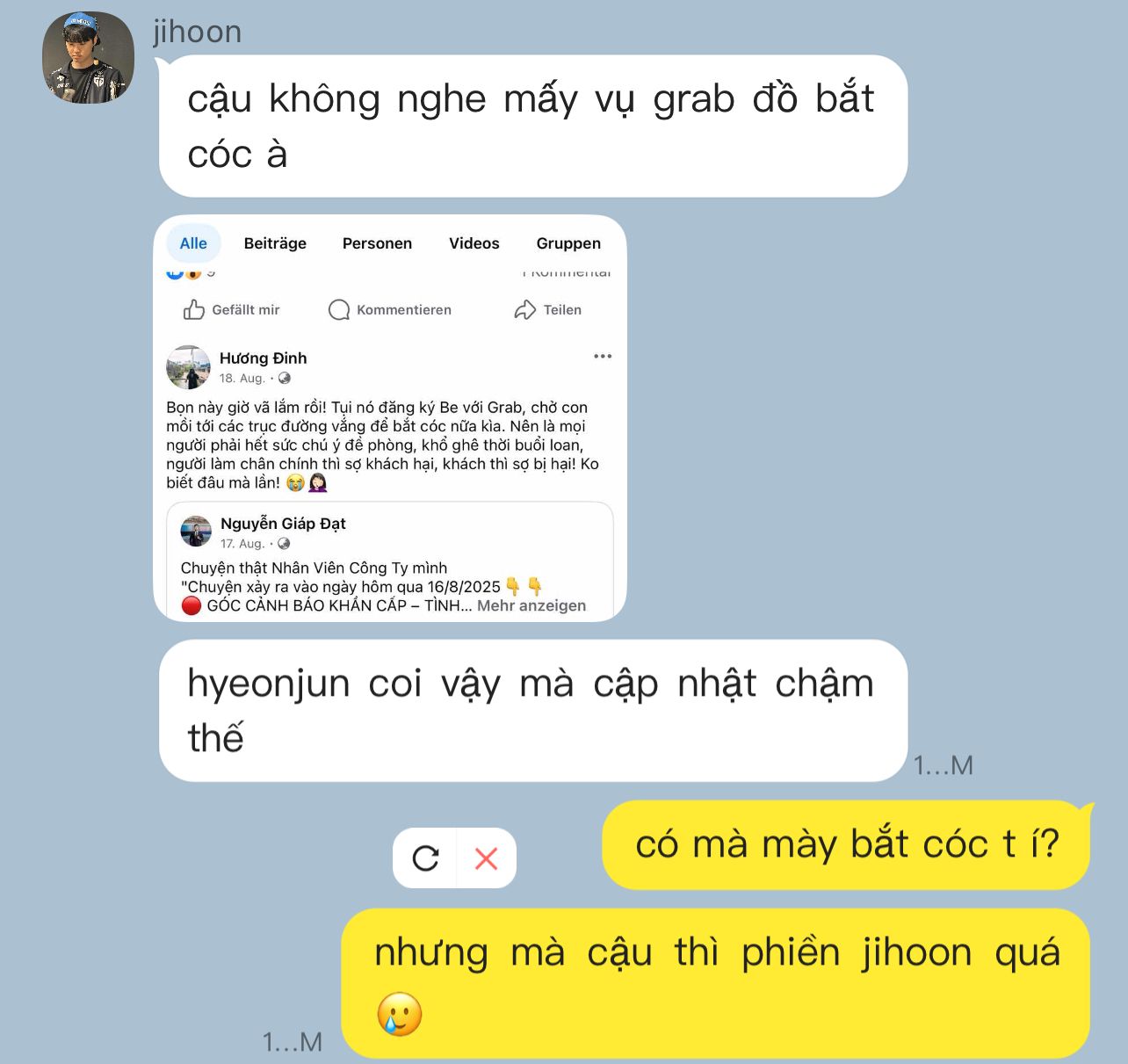Open the Facebook screenshot image jihoon sent
Screen dimensions: 1128x1064
coord(390,418)
